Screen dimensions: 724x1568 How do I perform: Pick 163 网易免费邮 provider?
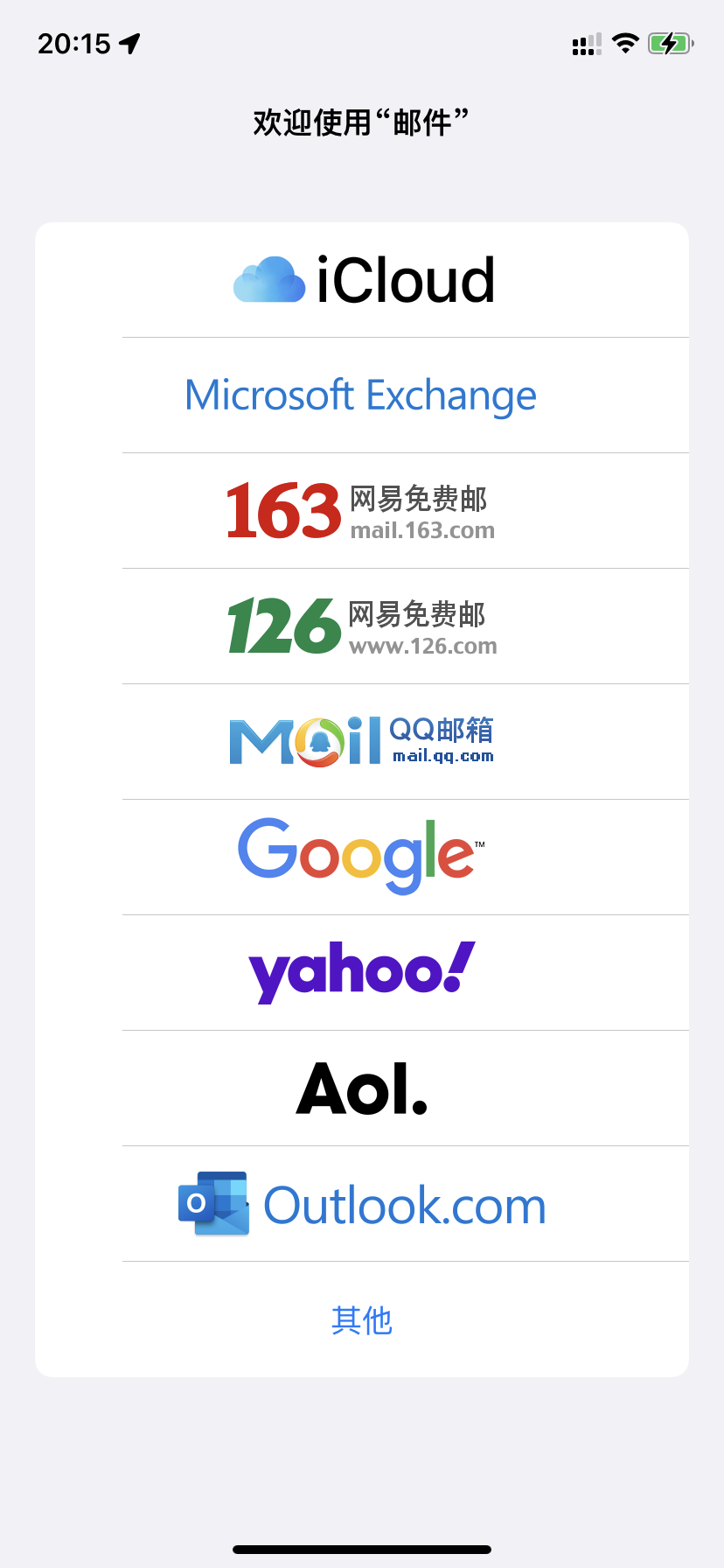362,511
